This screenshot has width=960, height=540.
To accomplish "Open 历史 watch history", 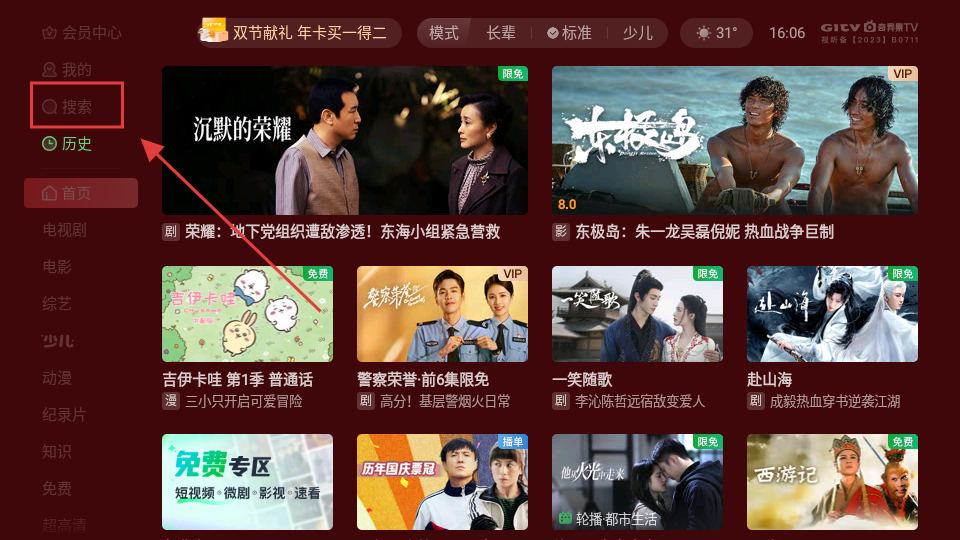I will coord(67,144).
